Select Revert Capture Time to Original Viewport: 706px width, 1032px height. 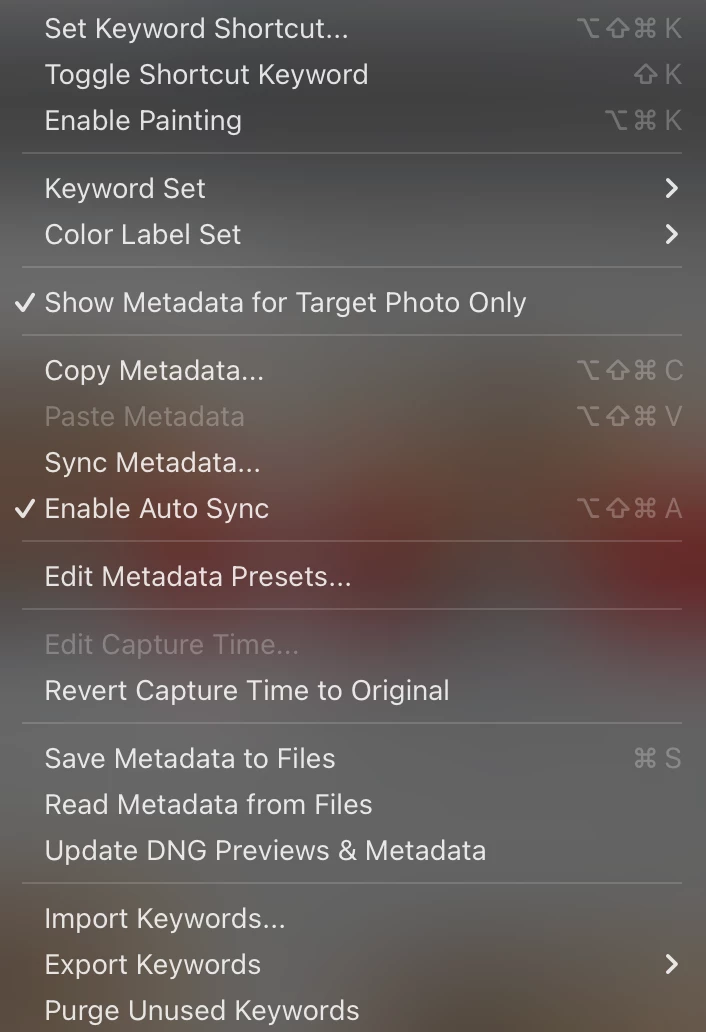tap(247, 691)
